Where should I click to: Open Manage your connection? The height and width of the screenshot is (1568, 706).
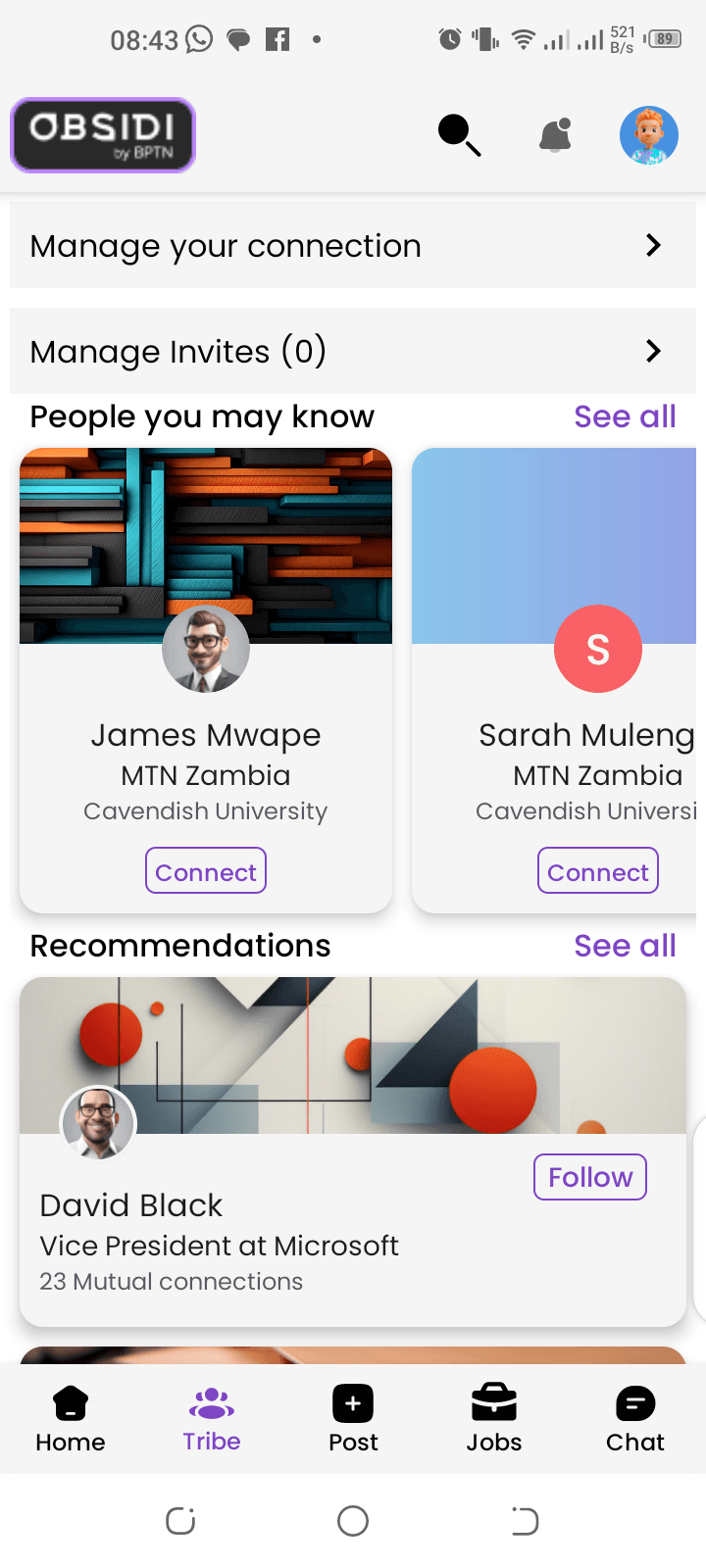click(353, 246)
